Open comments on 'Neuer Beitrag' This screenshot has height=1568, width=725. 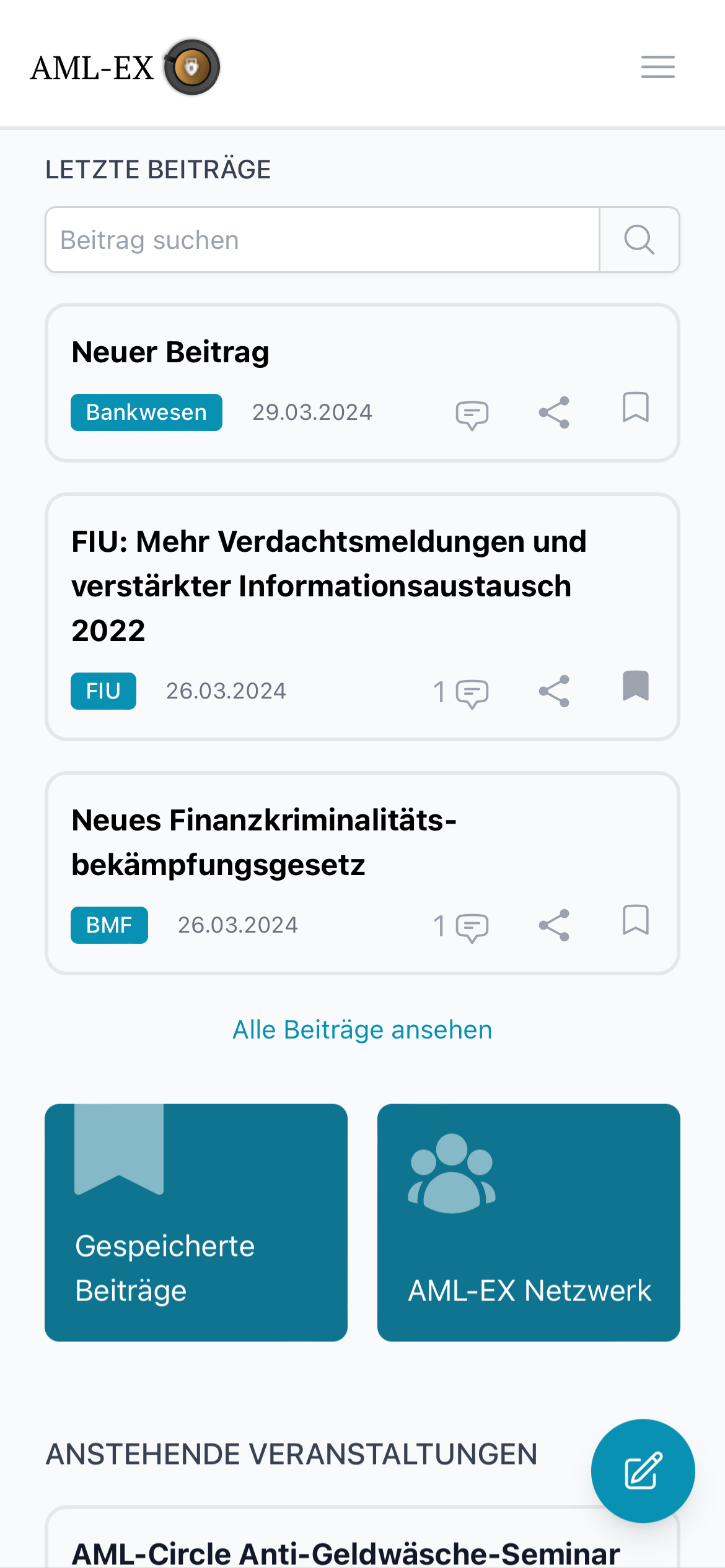[472, 414]
